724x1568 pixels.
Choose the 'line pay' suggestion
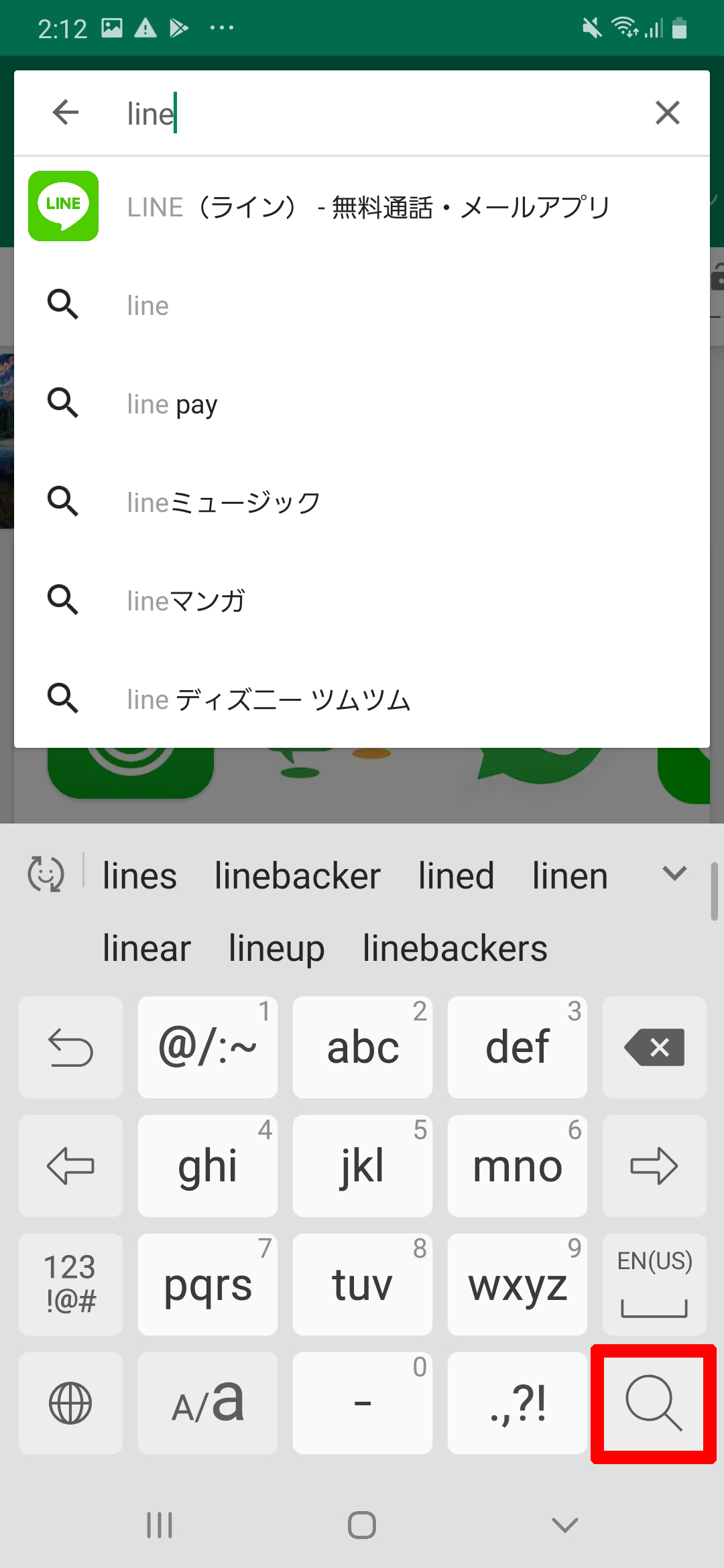click(362, 404)
